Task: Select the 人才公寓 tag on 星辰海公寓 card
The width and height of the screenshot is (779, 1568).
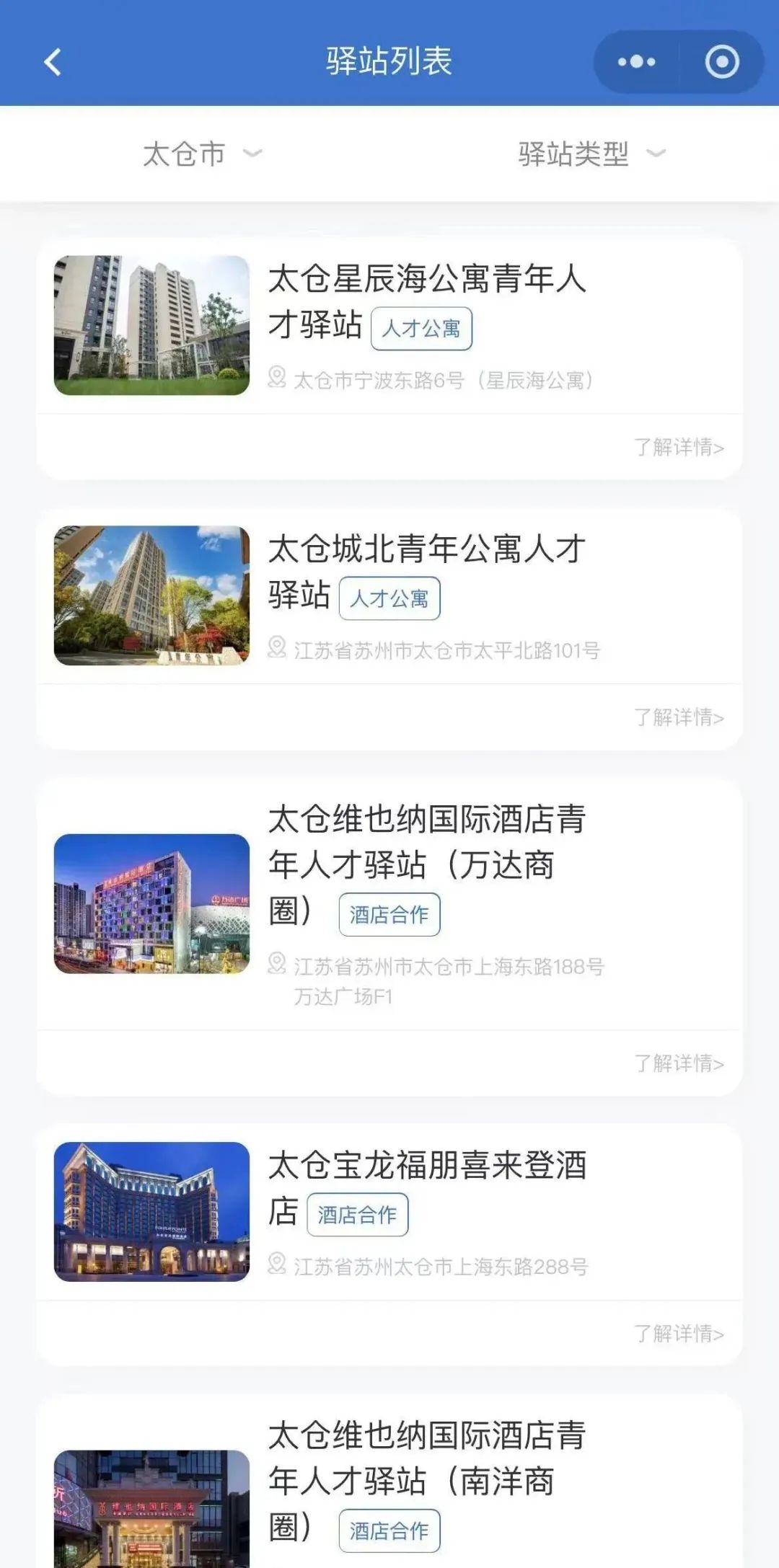Action: pos(421,329)
